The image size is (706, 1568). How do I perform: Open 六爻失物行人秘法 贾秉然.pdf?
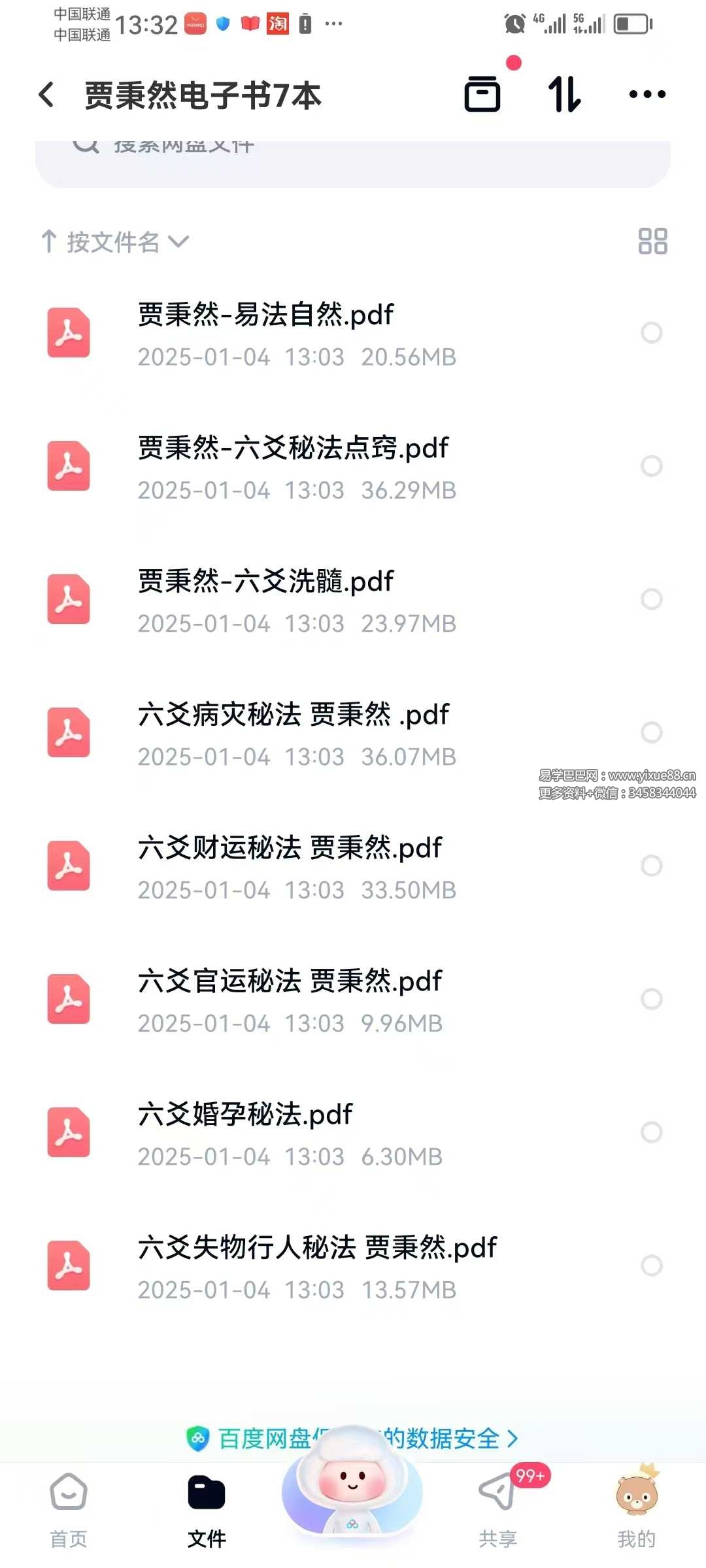point(317,1248)
